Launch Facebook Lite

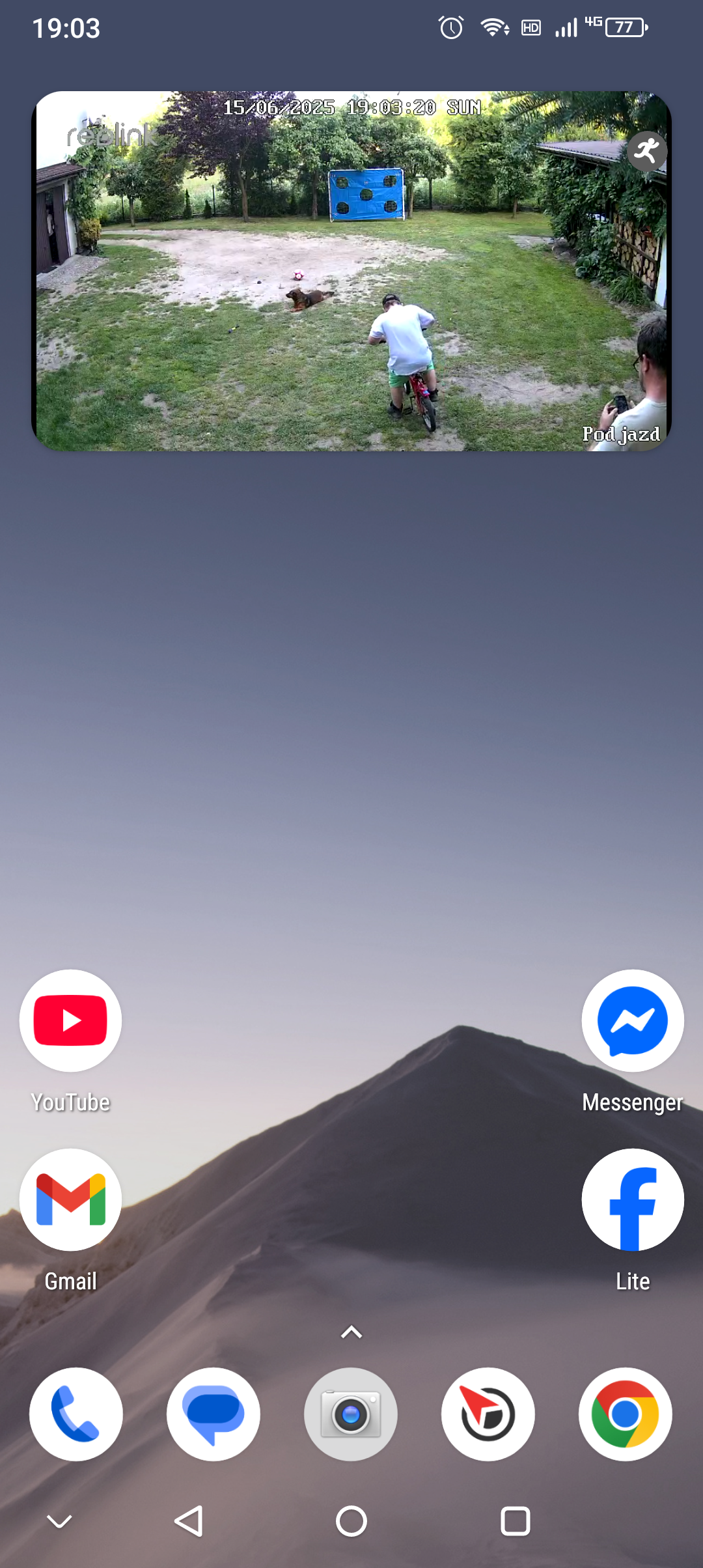coord(632,1199)
